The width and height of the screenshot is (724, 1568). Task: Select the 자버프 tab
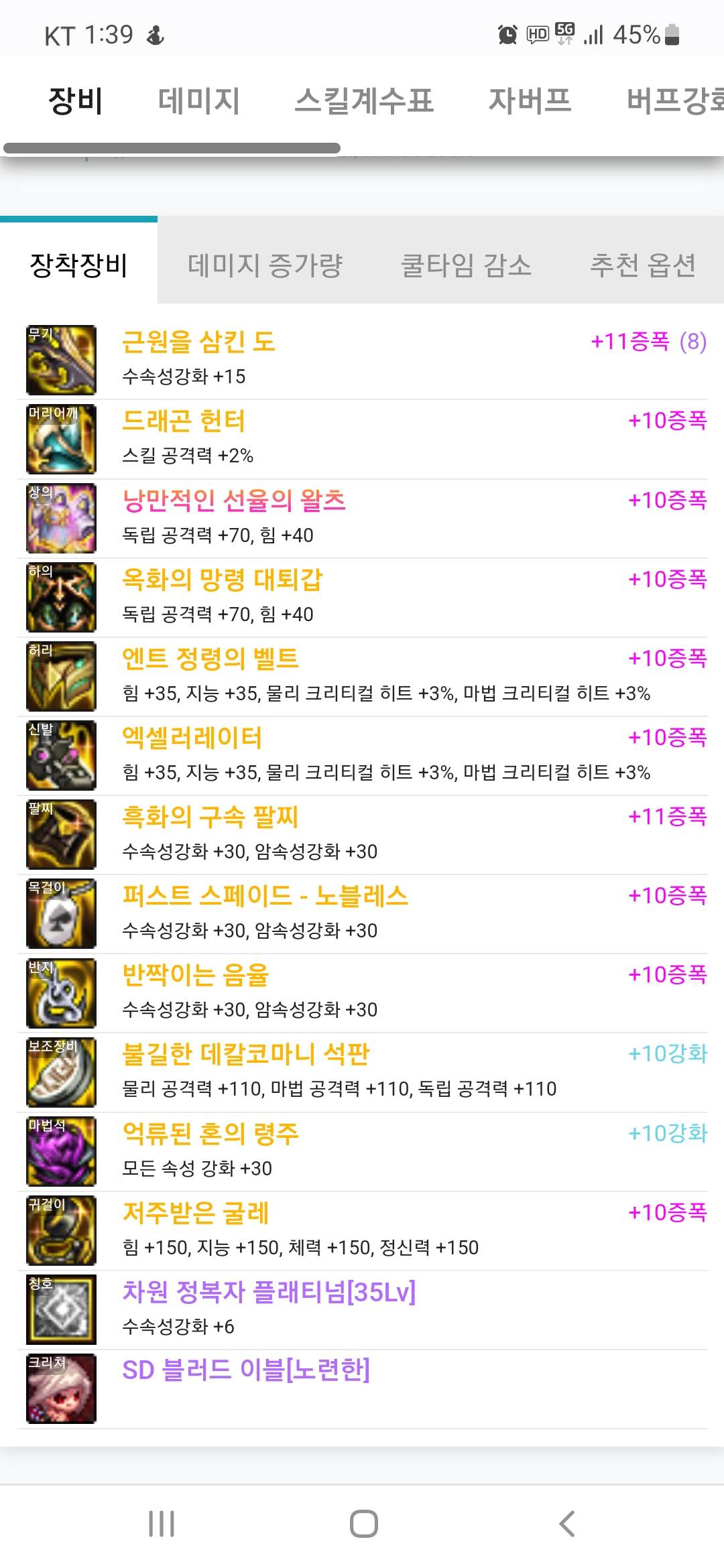point(530,101)
